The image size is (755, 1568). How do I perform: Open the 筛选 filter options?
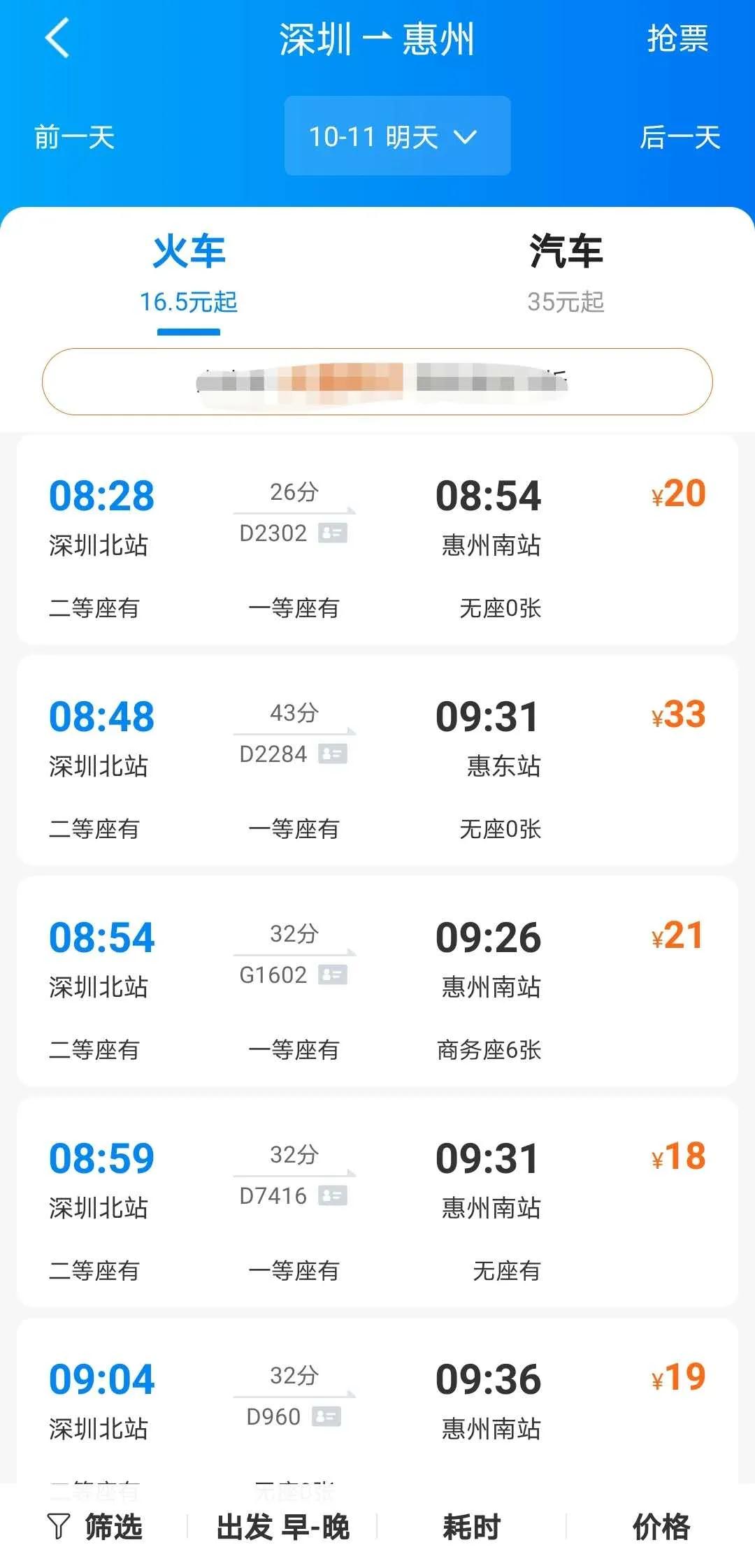click(95, 1527)
